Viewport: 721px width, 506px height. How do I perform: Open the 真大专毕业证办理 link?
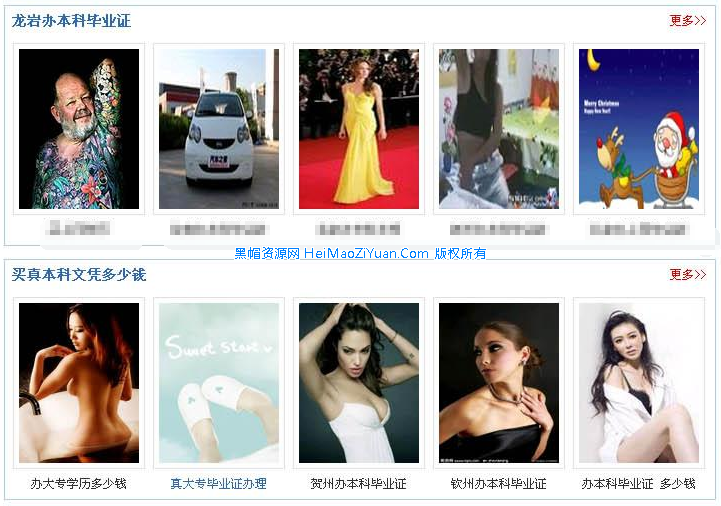(x=219, y=484)
